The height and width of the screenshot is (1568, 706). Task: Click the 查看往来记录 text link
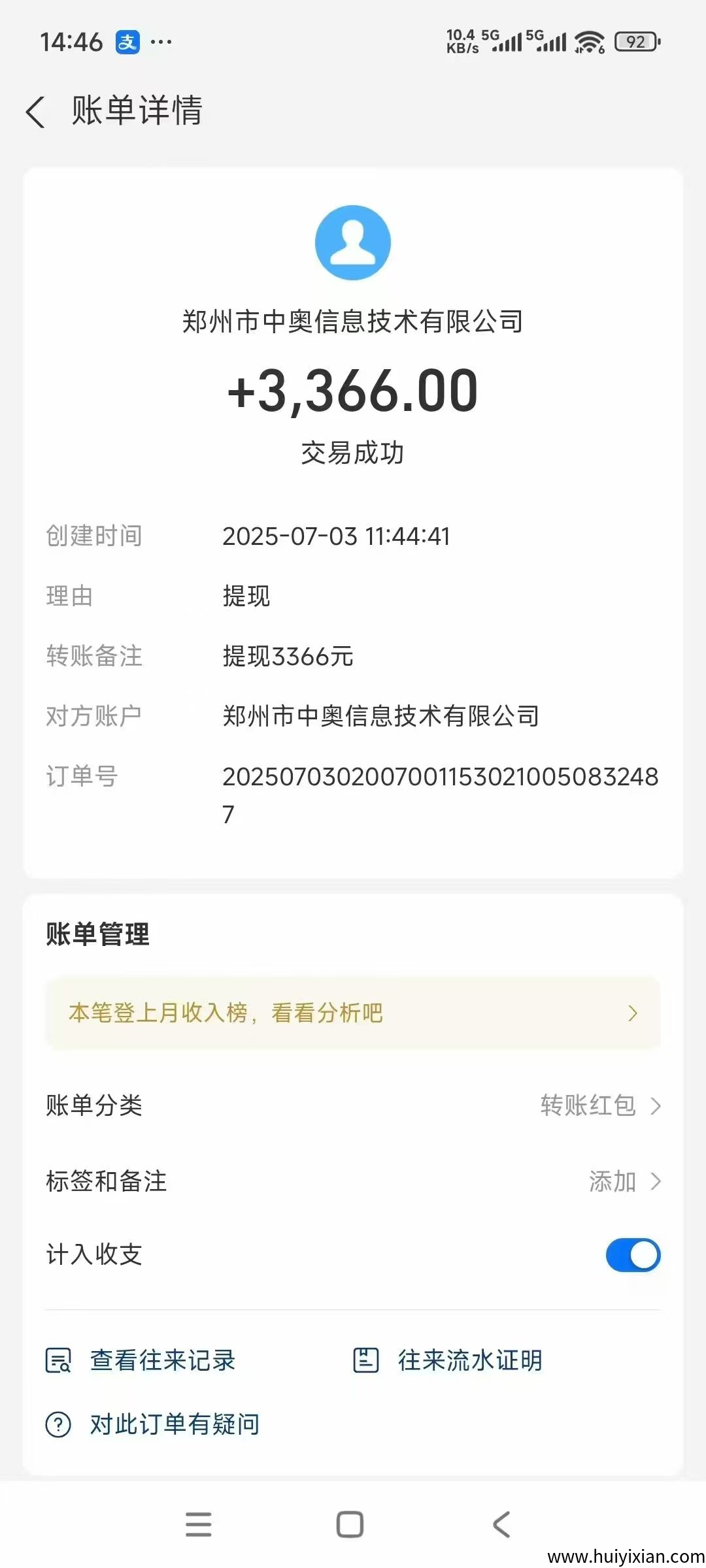point(163,1361)
